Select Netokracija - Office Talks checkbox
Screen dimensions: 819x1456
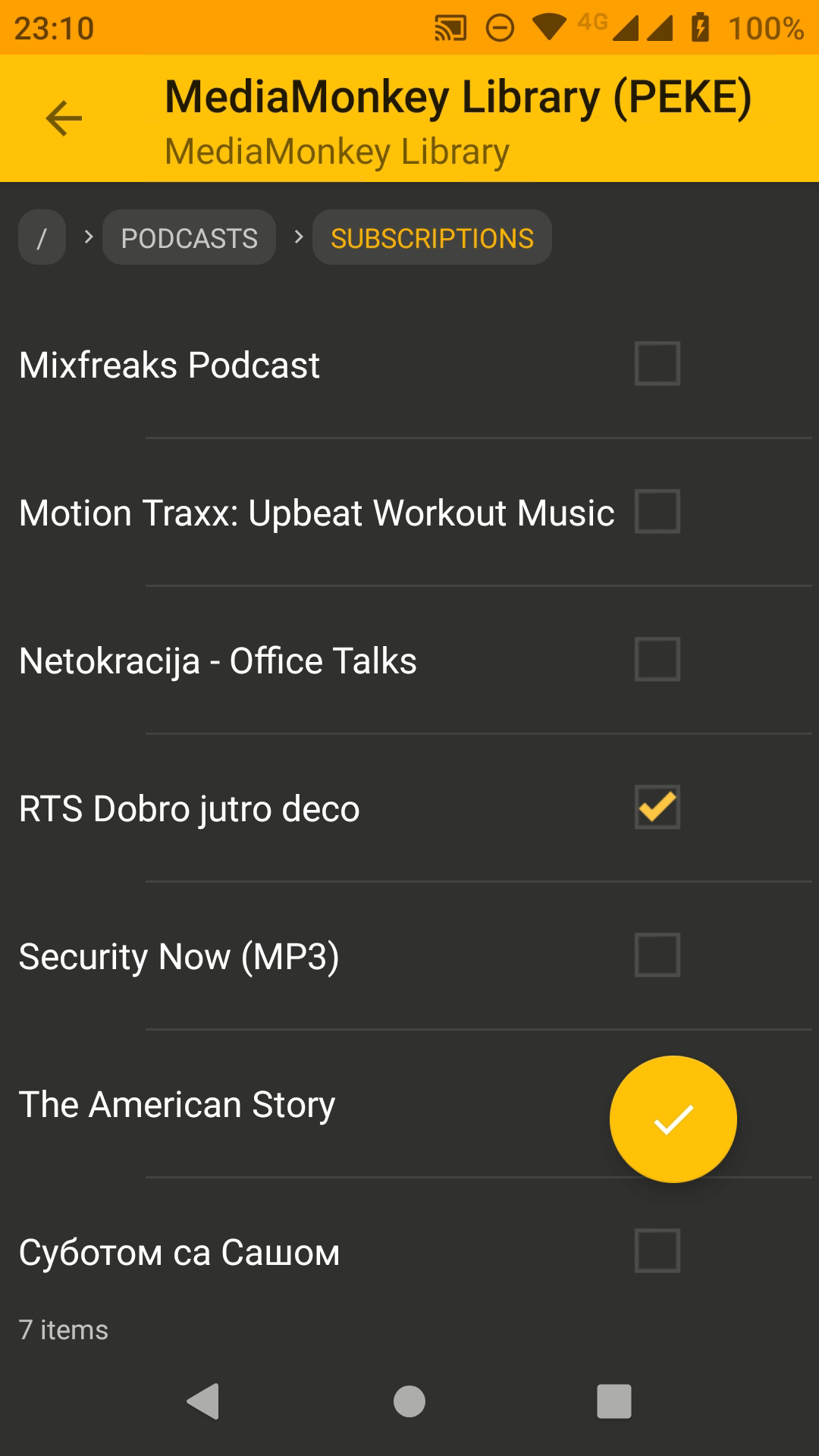(x=657, y=660)
